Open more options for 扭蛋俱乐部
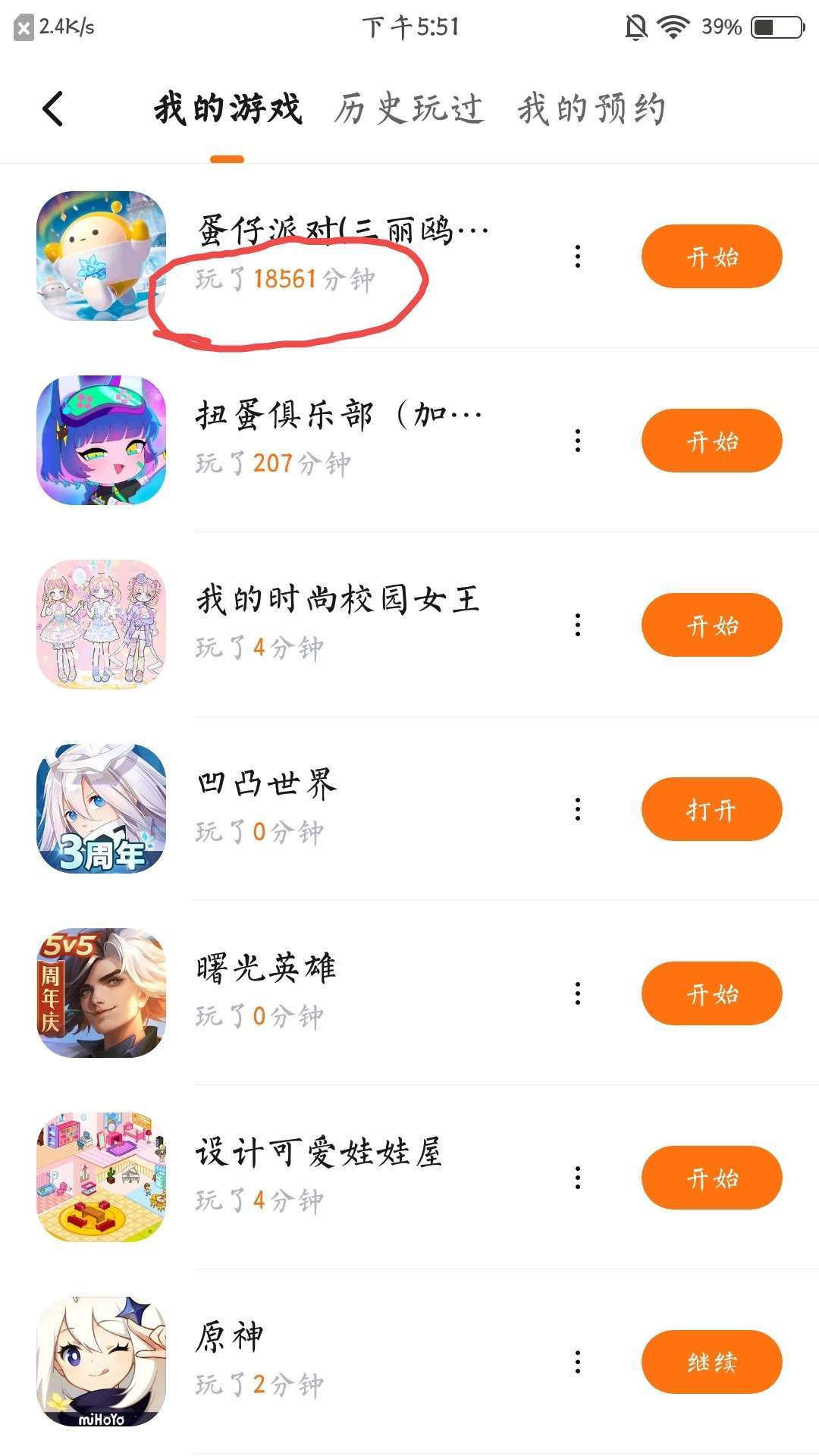Viewport: 819px width, 1456px height. point(578,441)
